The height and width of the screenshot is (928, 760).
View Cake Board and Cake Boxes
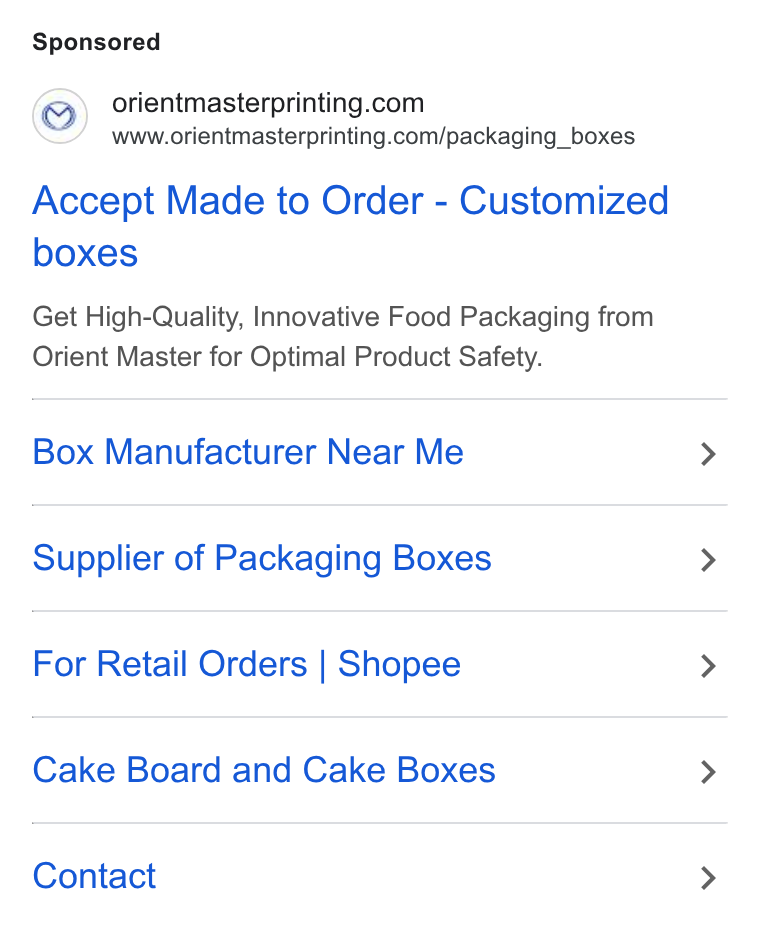[x=379, y=771]
